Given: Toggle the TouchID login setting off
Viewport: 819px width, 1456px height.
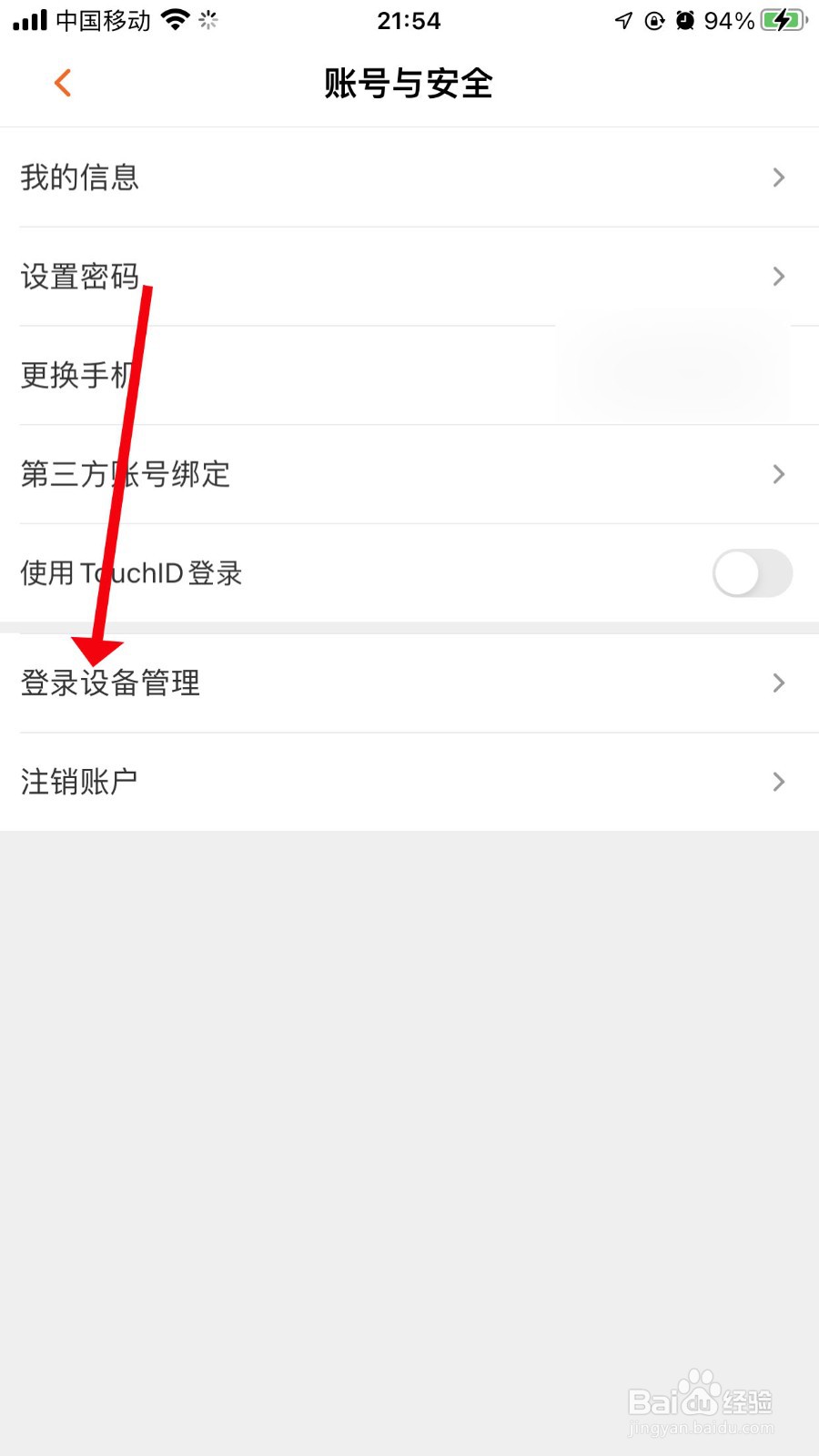Looking at the screenshot, I should (x=752, y=573).
